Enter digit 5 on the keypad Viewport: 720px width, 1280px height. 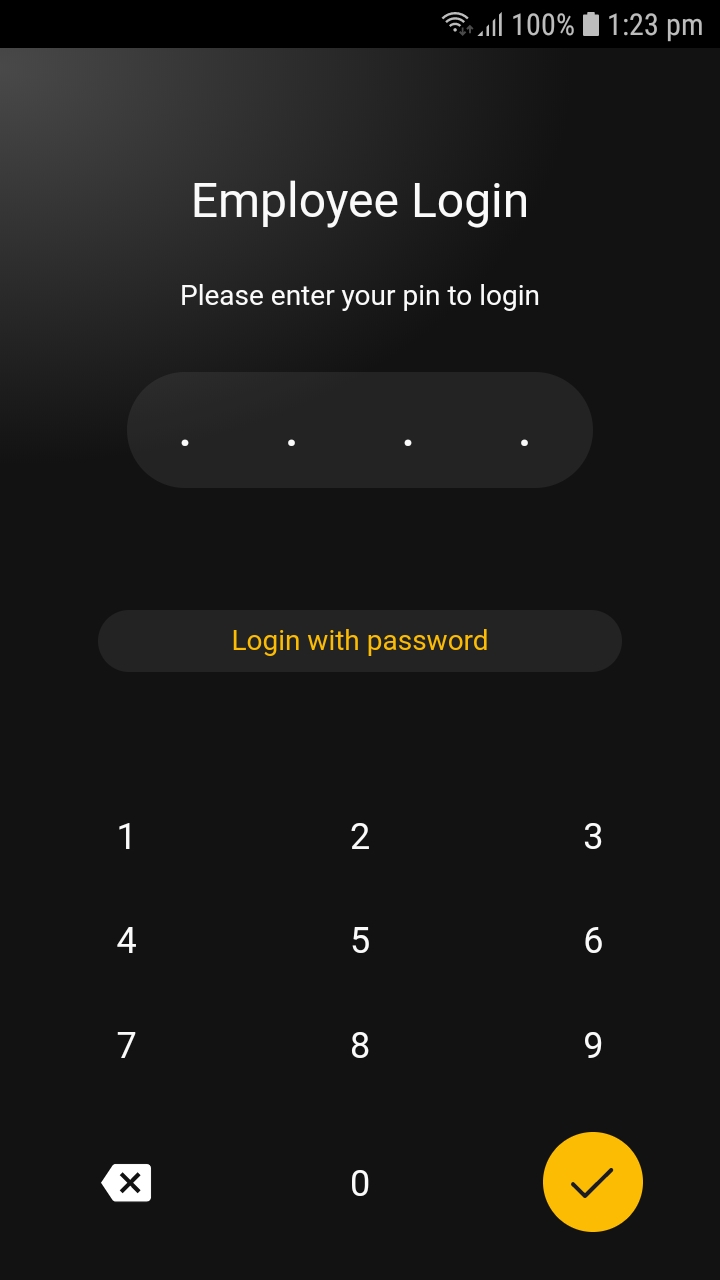coord(360,941)
